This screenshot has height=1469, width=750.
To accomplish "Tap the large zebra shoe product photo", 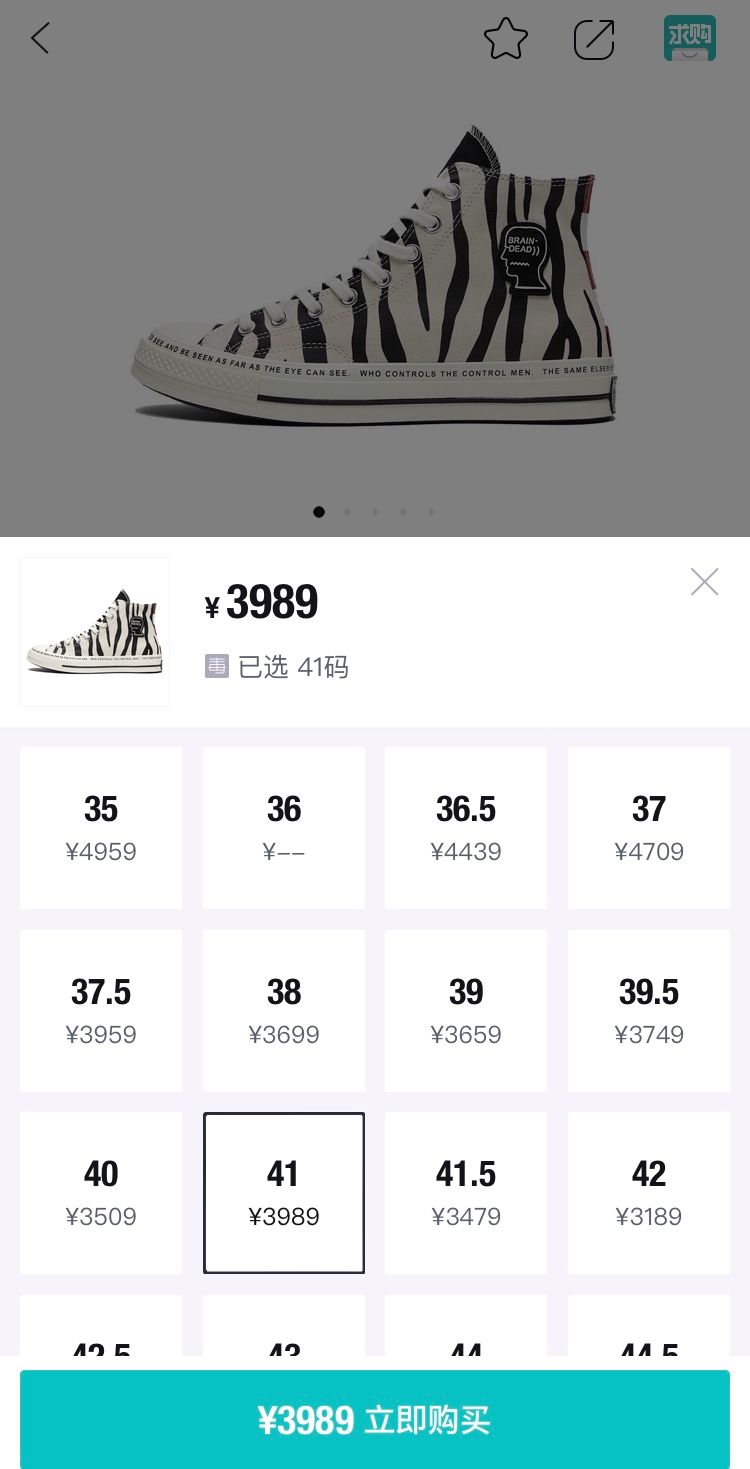I will [x=375, y=280].
